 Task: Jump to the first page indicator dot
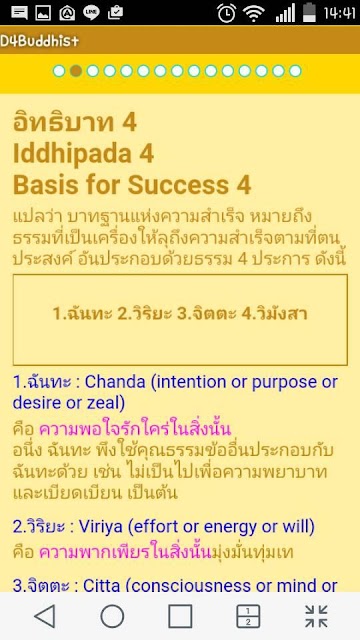[x=59, y=71]
